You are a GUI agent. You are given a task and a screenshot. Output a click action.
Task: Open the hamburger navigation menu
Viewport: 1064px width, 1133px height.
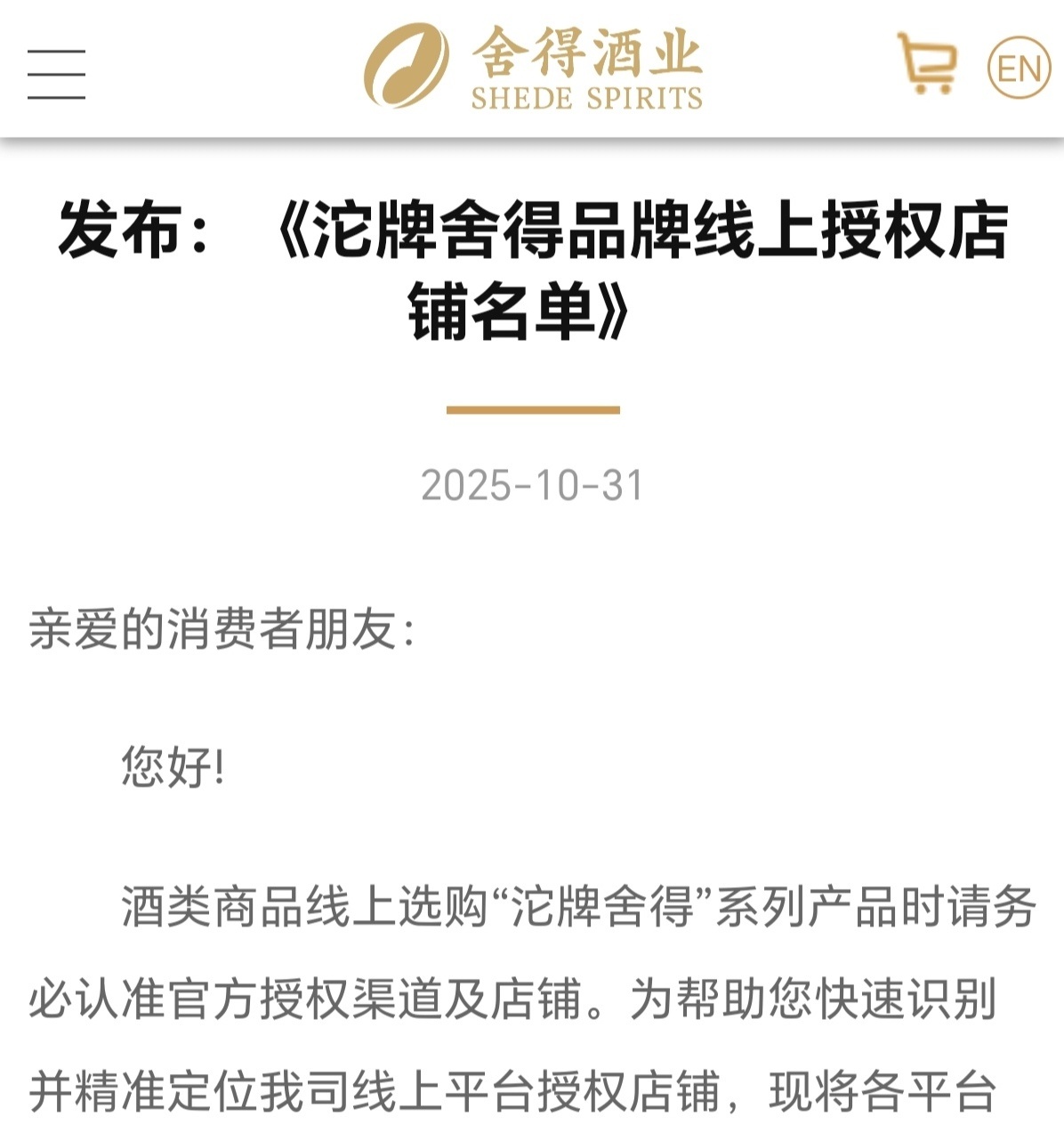click(x=56, y=73)
